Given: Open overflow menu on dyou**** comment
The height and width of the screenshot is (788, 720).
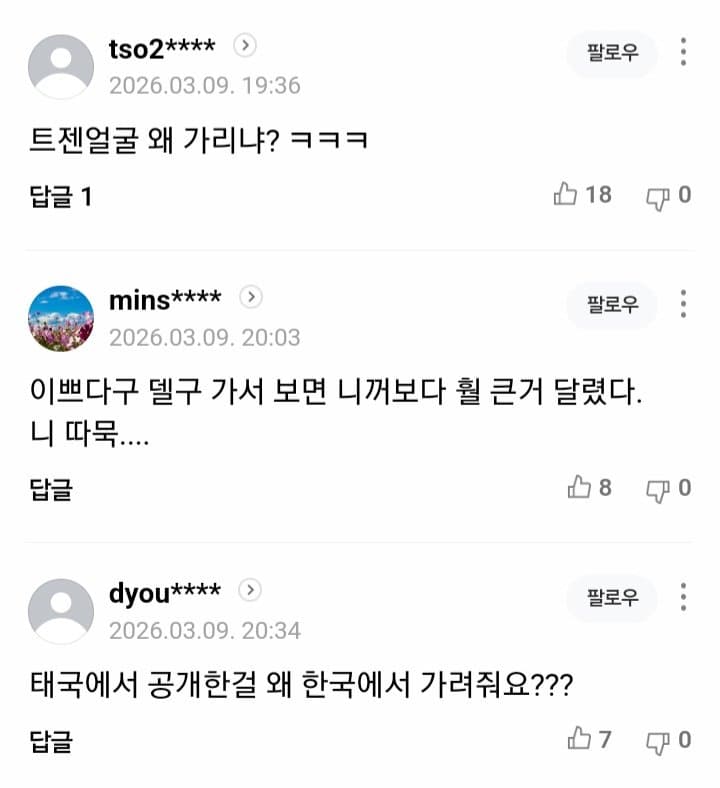Looking at the screenshot, I should point(683,596).
